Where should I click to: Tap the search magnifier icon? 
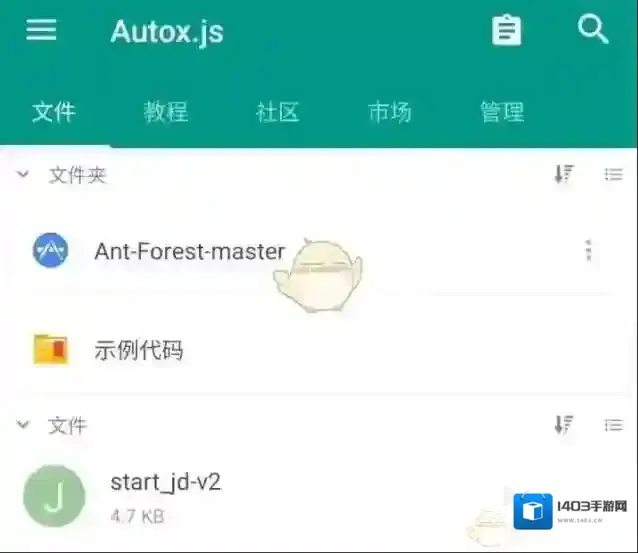[x=593, y=30]
